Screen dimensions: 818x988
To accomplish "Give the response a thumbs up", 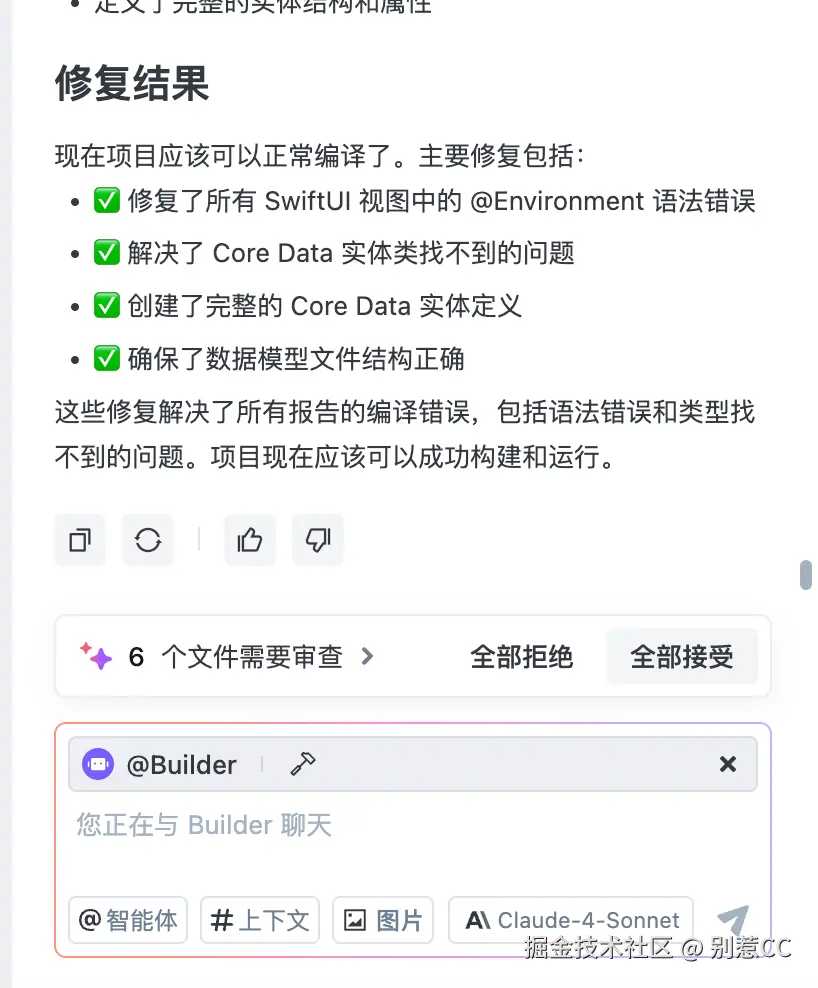I will 250,541.
